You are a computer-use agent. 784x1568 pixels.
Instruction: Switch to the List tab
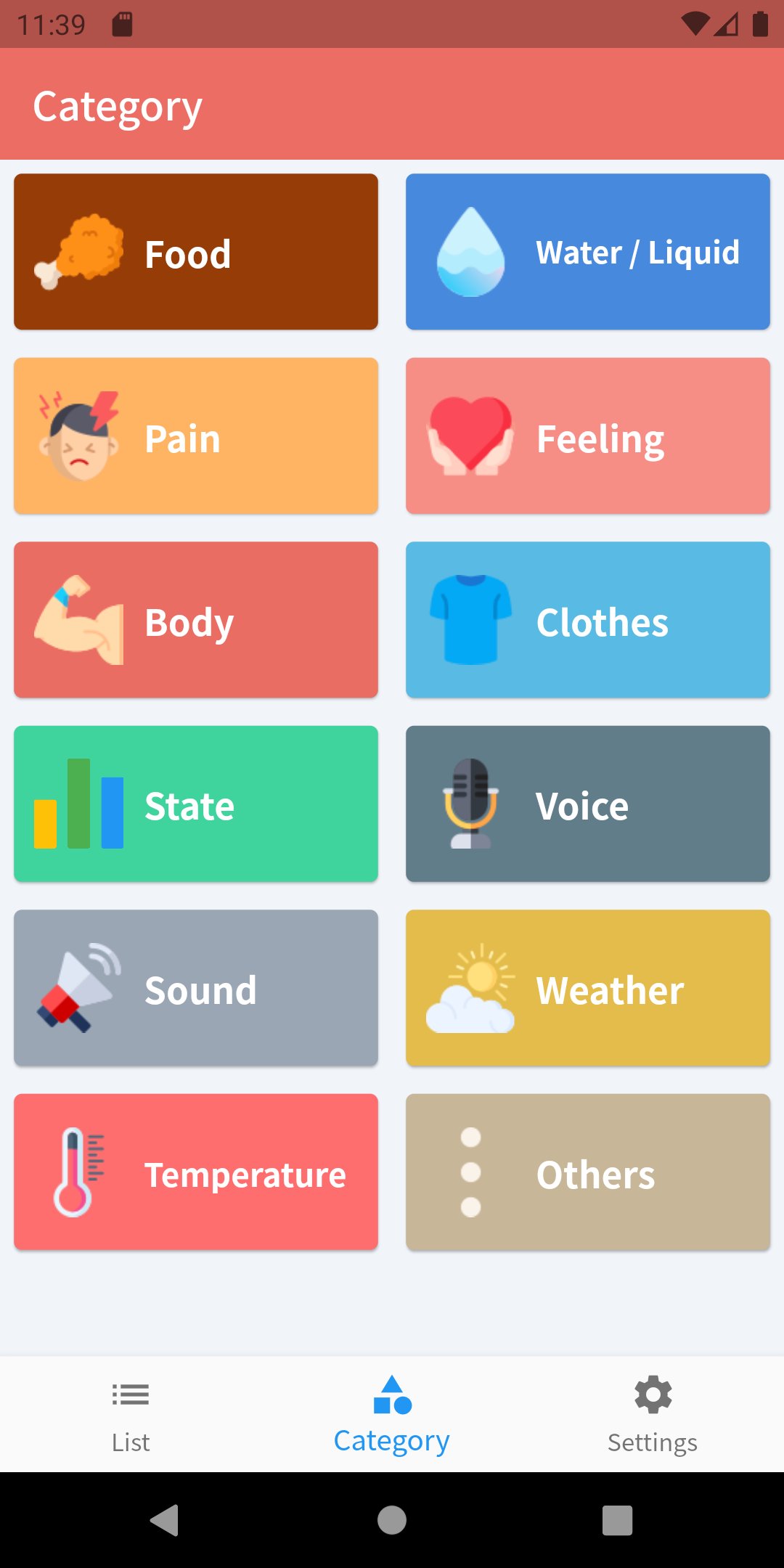(x=131, y=1415)
